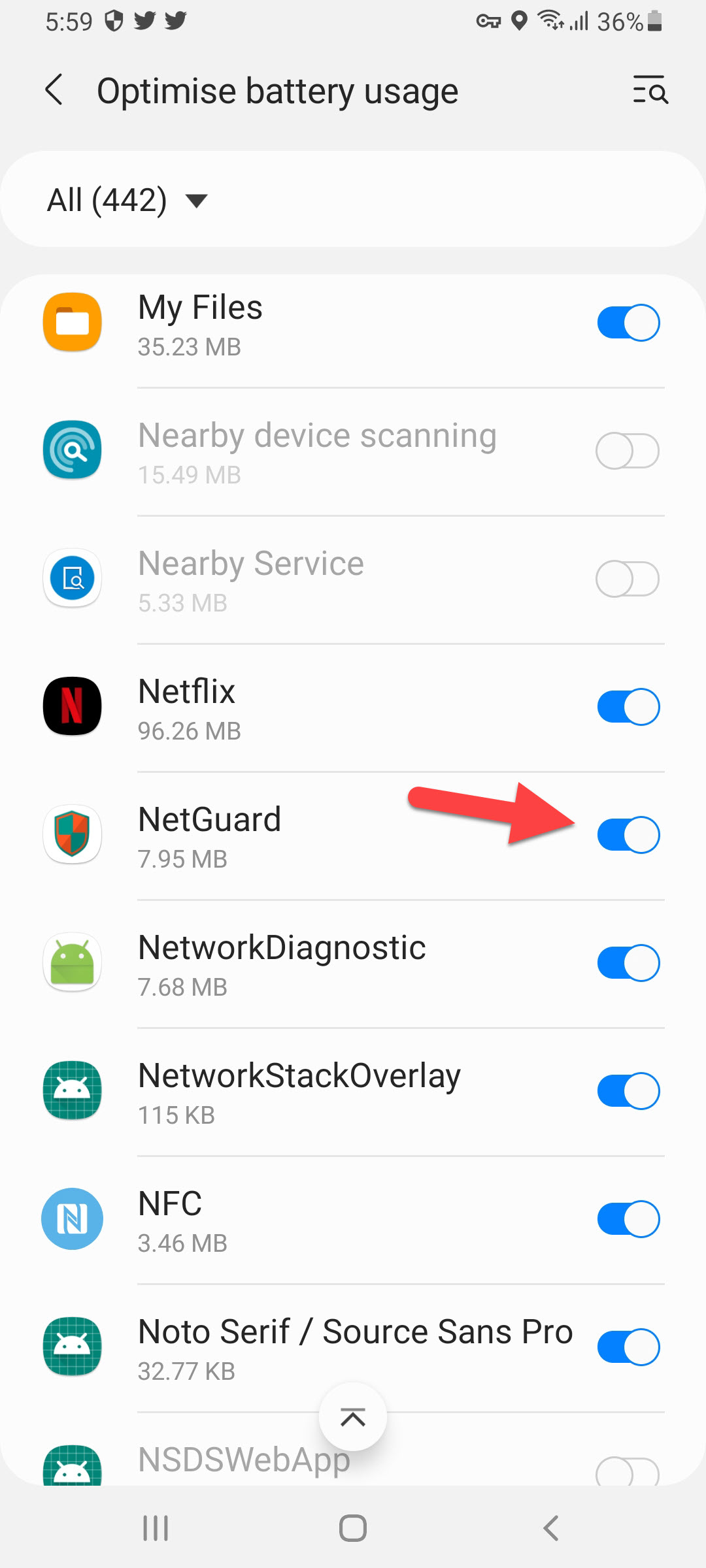
Task: Open the search apps icon
Action: click(x=650, y=90)
